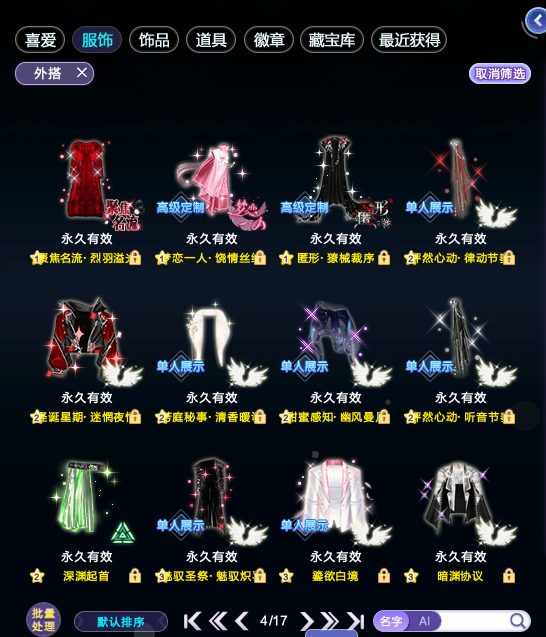
Task: Open 批量处理 batch processing
Action: pyautogui.click(x=43, y=620)
